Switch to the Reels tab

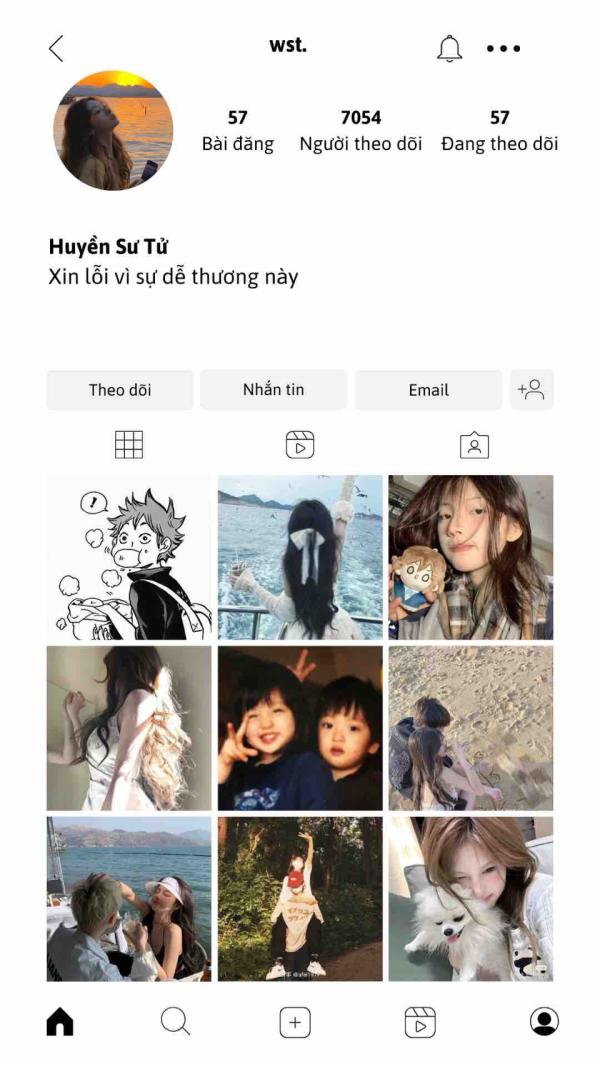pyautogui.click(x=300, y=445)
